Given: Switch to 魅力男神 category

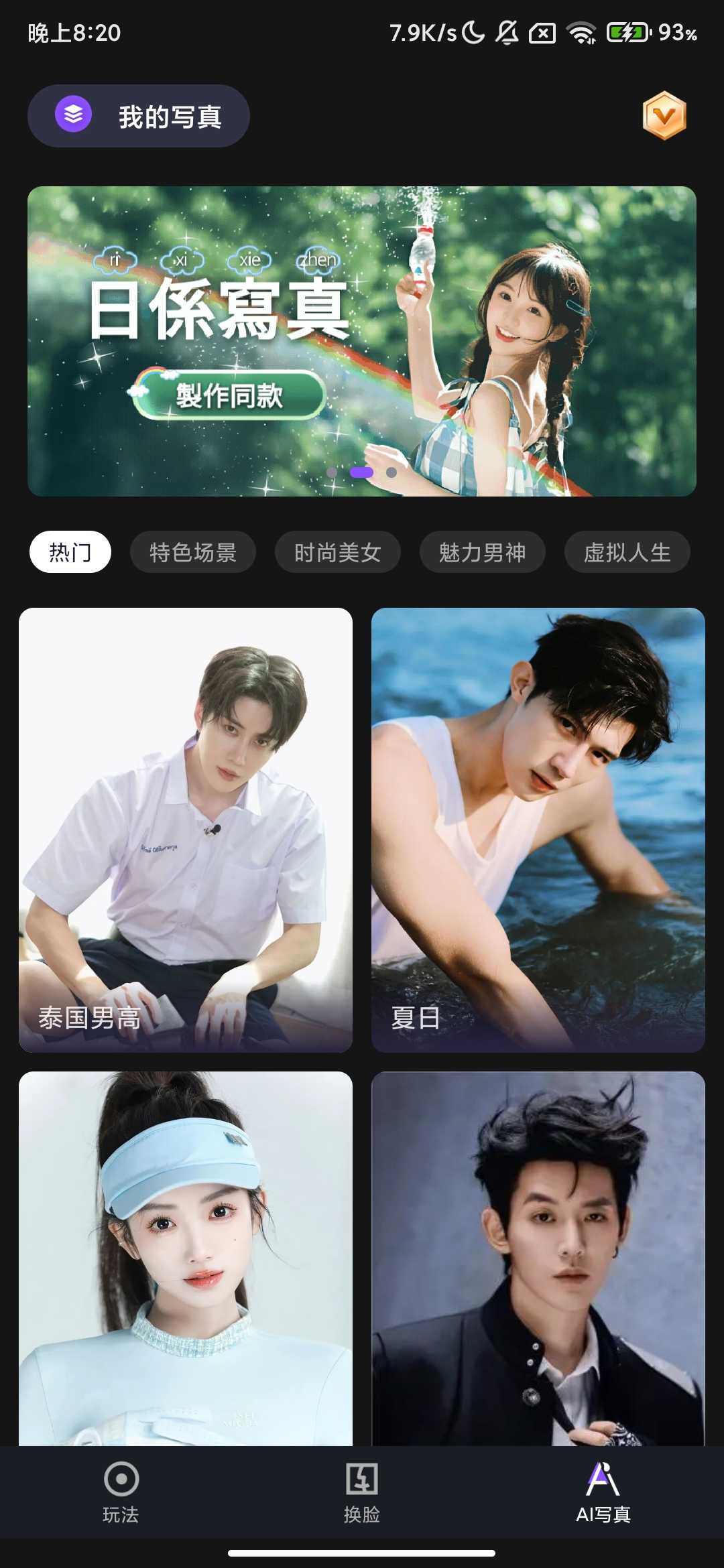Looking at the screenshot, I should [483, 552].
